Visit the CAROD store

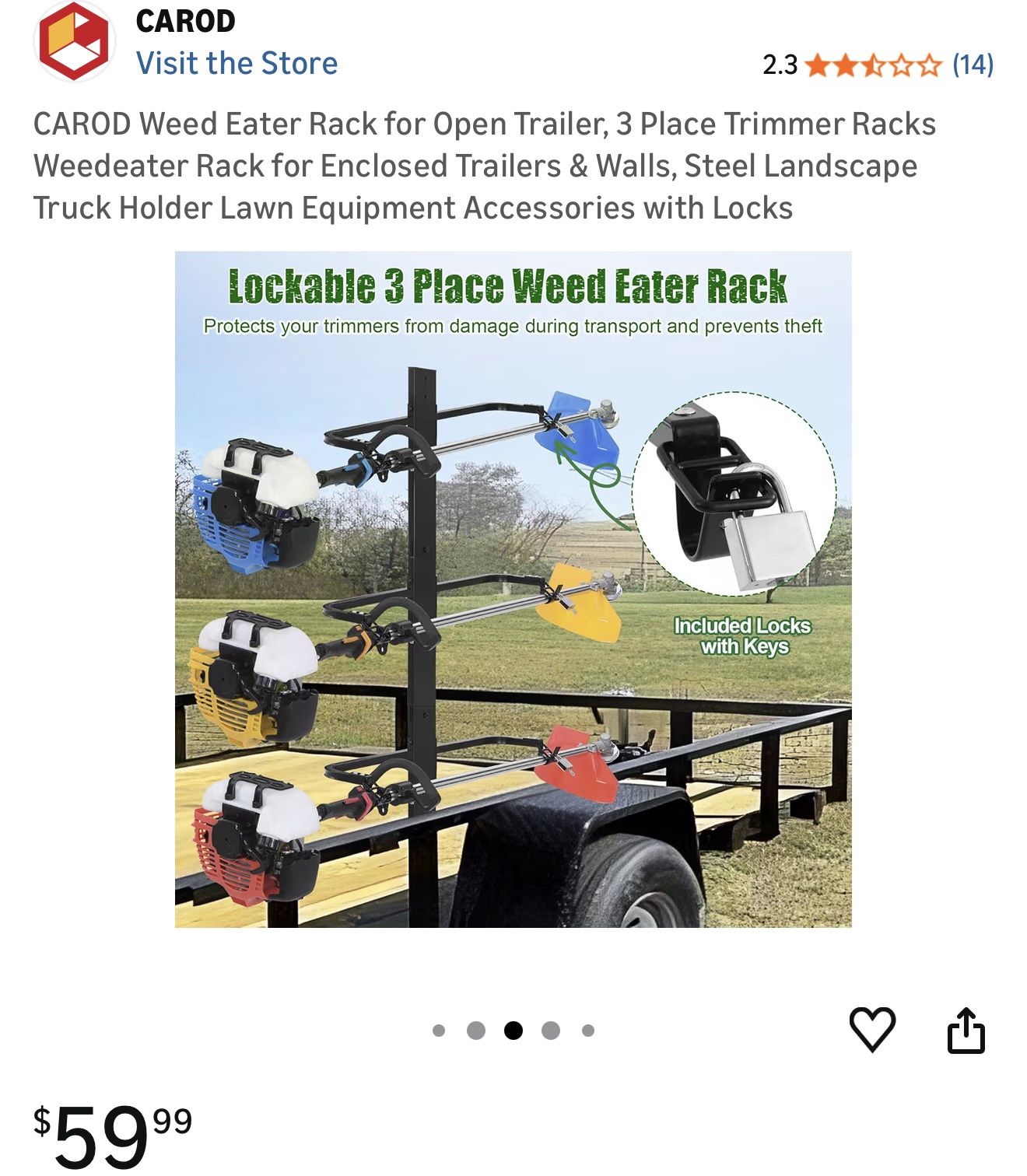[237, 63]
